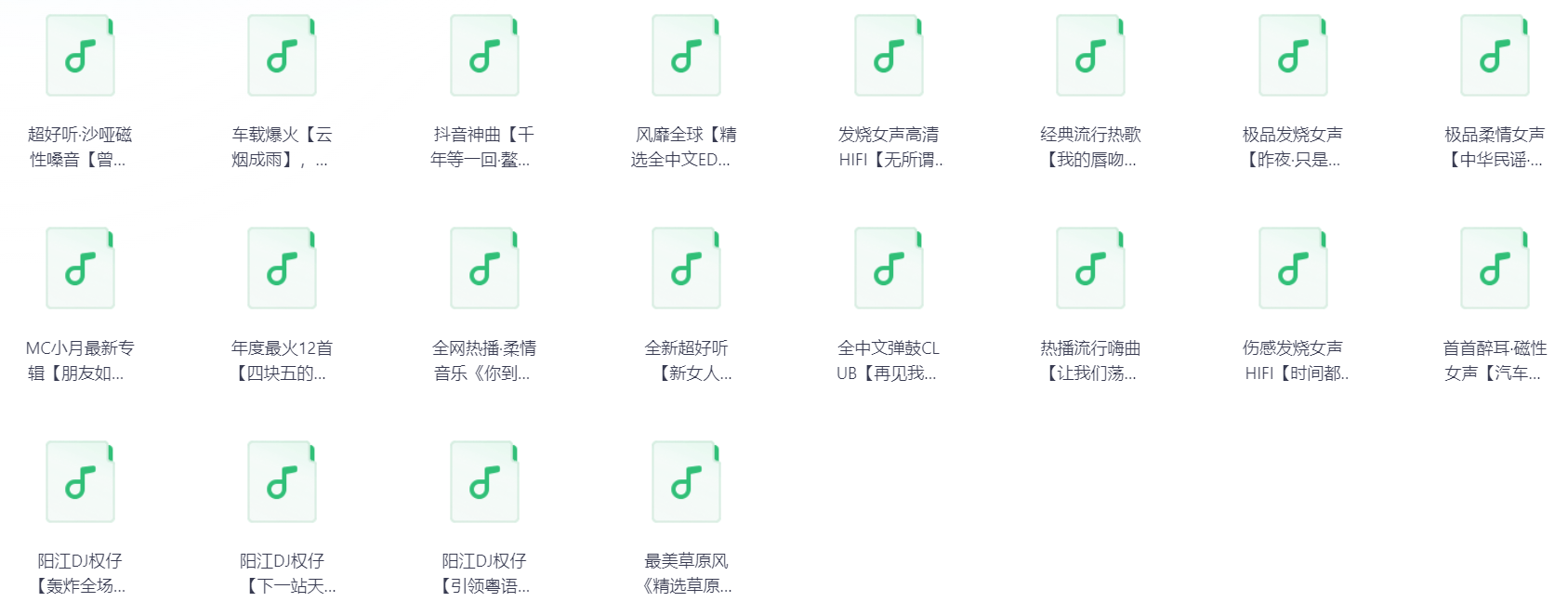
Task: Tap 全网热播·柔情音乐《你到 item
Action: 484,268
